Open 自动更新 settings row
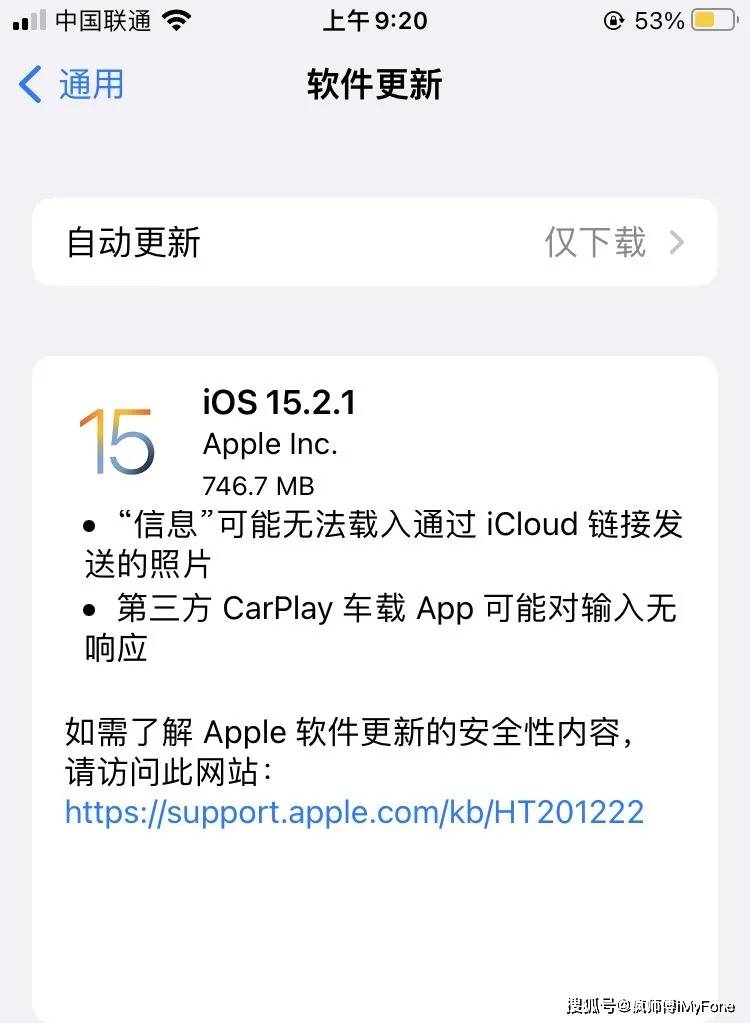 pyautogui.click(x=374, y=242)
